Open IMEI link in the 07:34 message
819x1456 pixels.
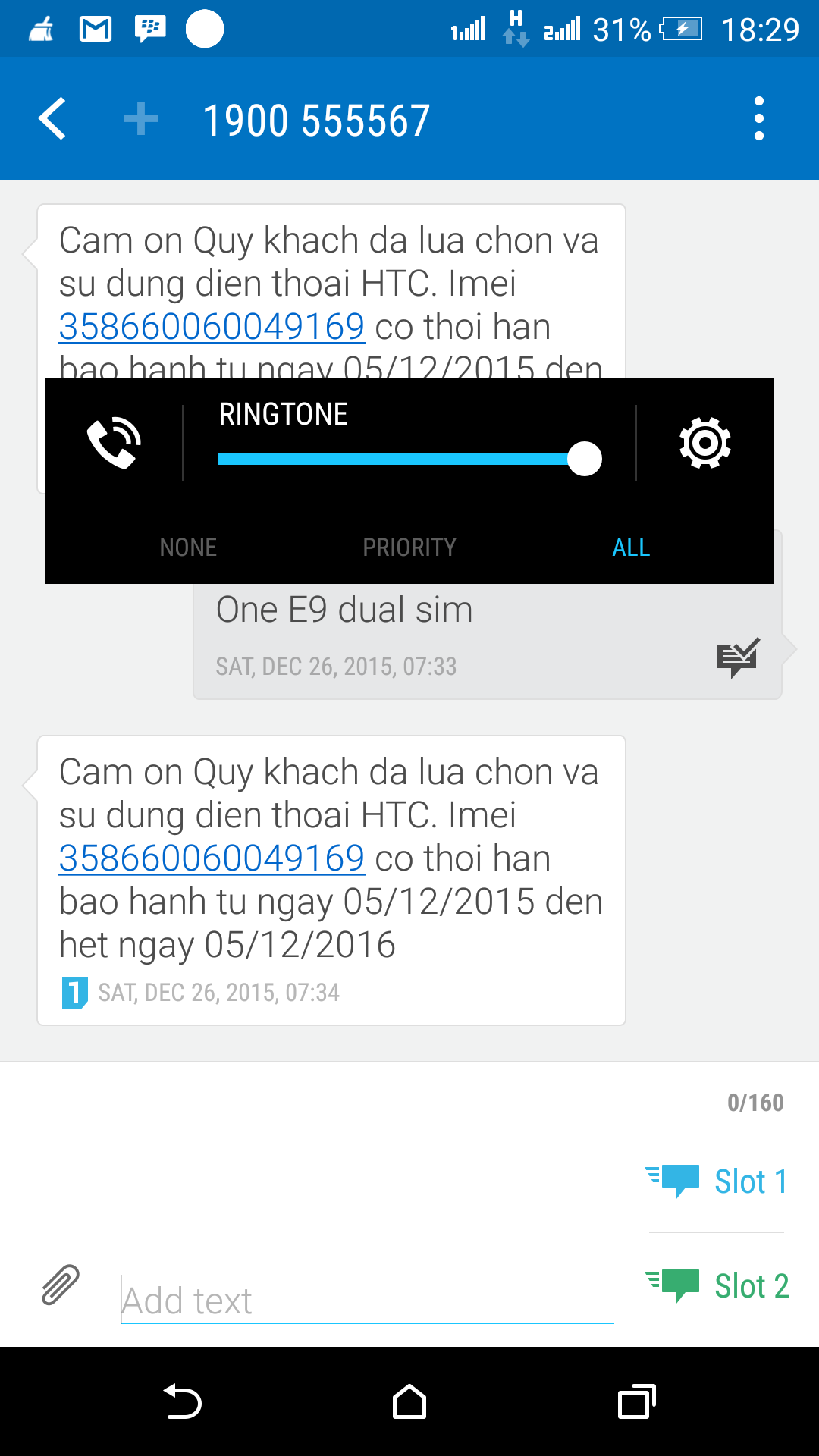[212, 858]
